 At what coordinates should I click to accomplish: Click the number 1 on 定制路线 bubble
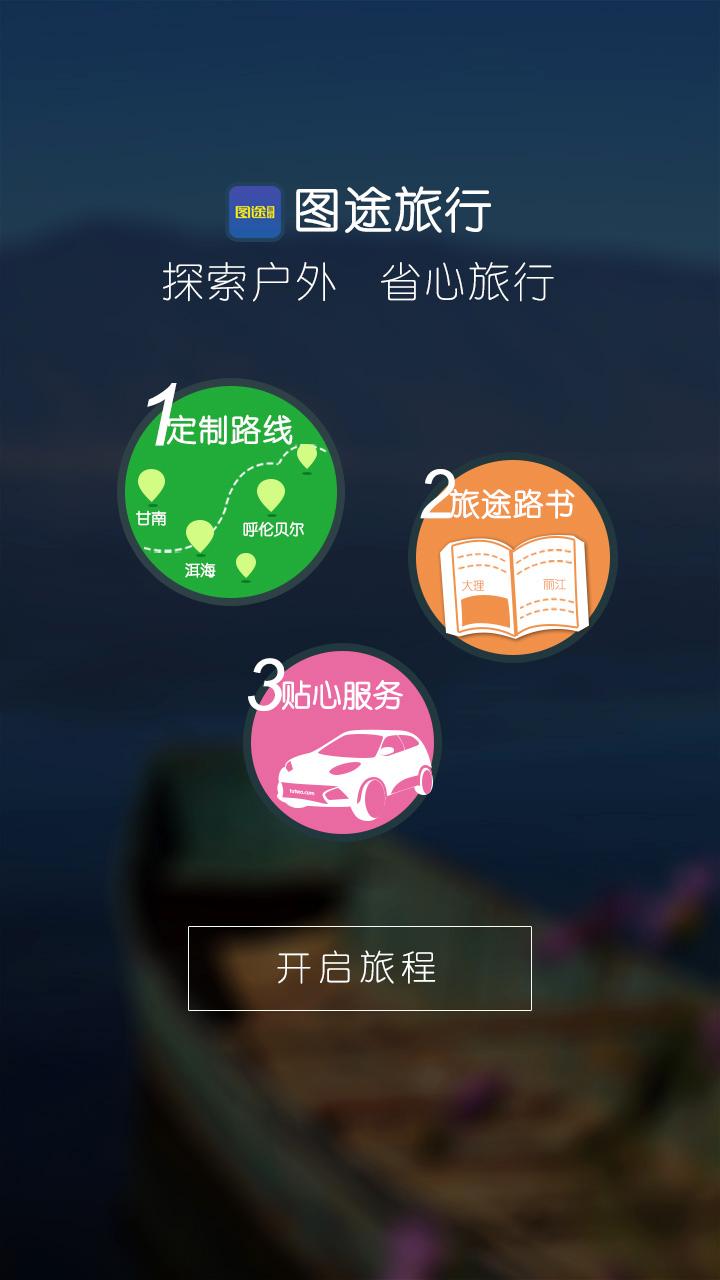tap(163, 413)
